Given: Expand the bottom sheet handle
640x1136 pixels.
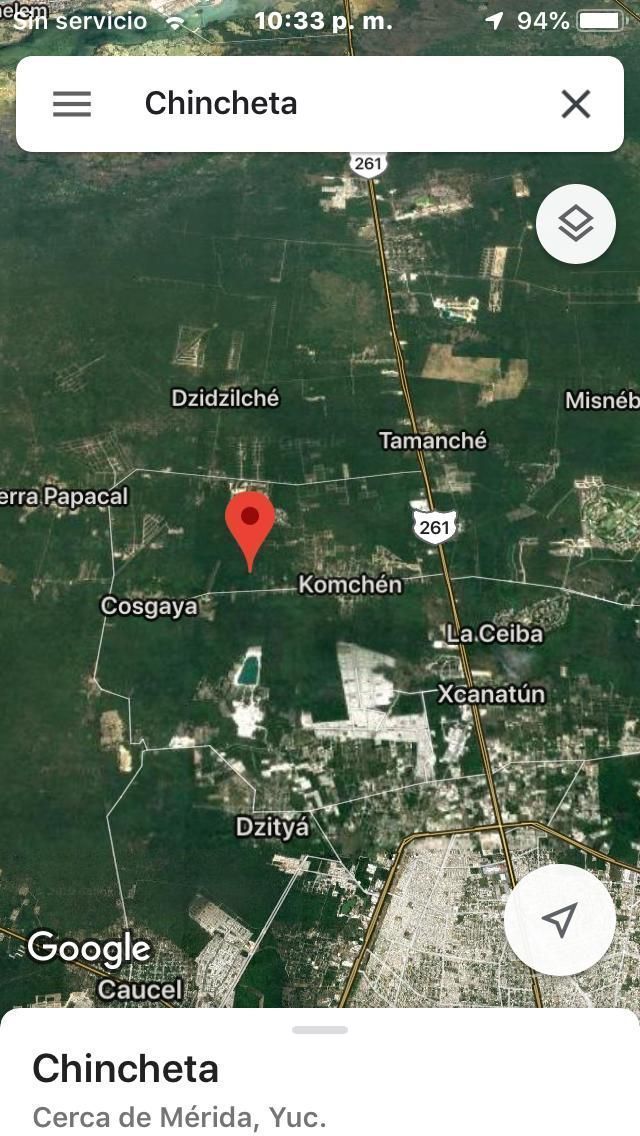Looking at the screenshot, I should click(x=320, y=1030).
